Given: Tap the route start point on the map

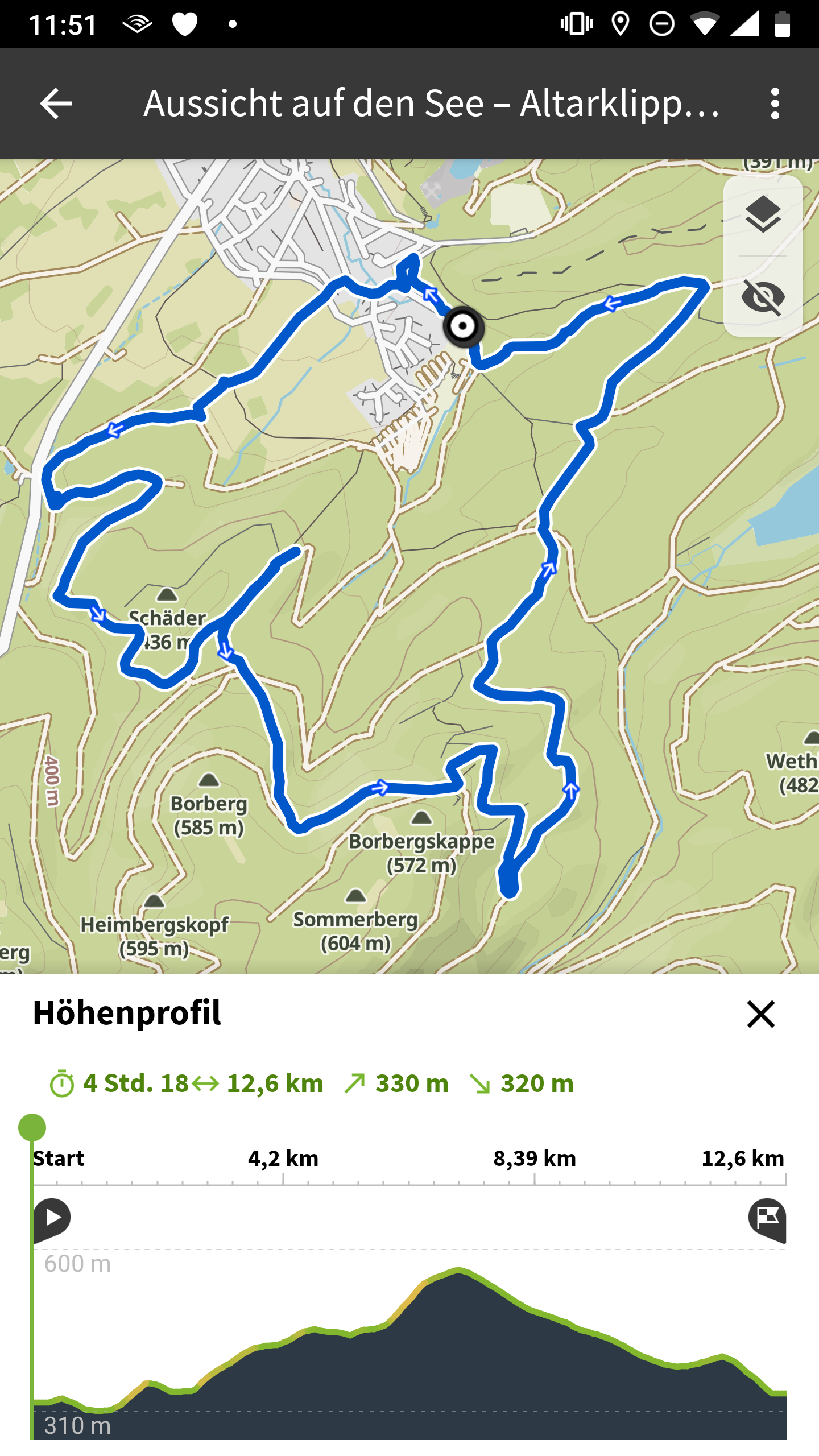Looking at the screenshot, I should pos(464,326).
